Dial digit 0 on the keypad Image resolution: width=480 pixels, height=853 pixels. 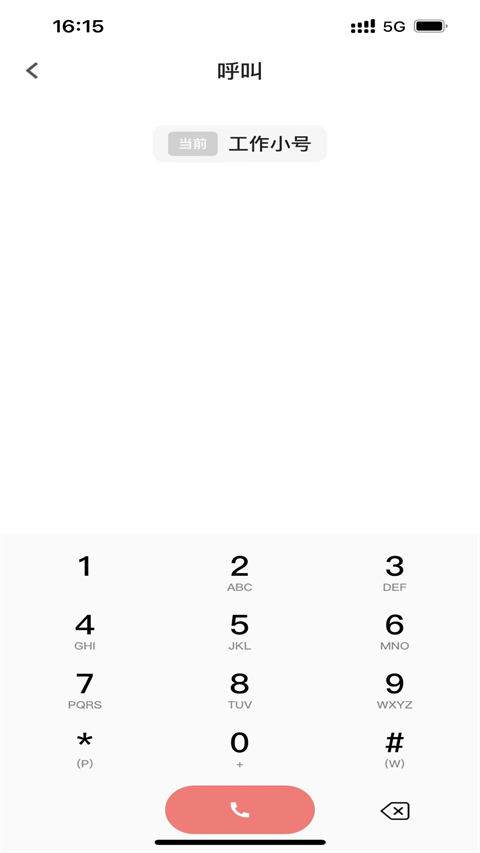[239, 749]
